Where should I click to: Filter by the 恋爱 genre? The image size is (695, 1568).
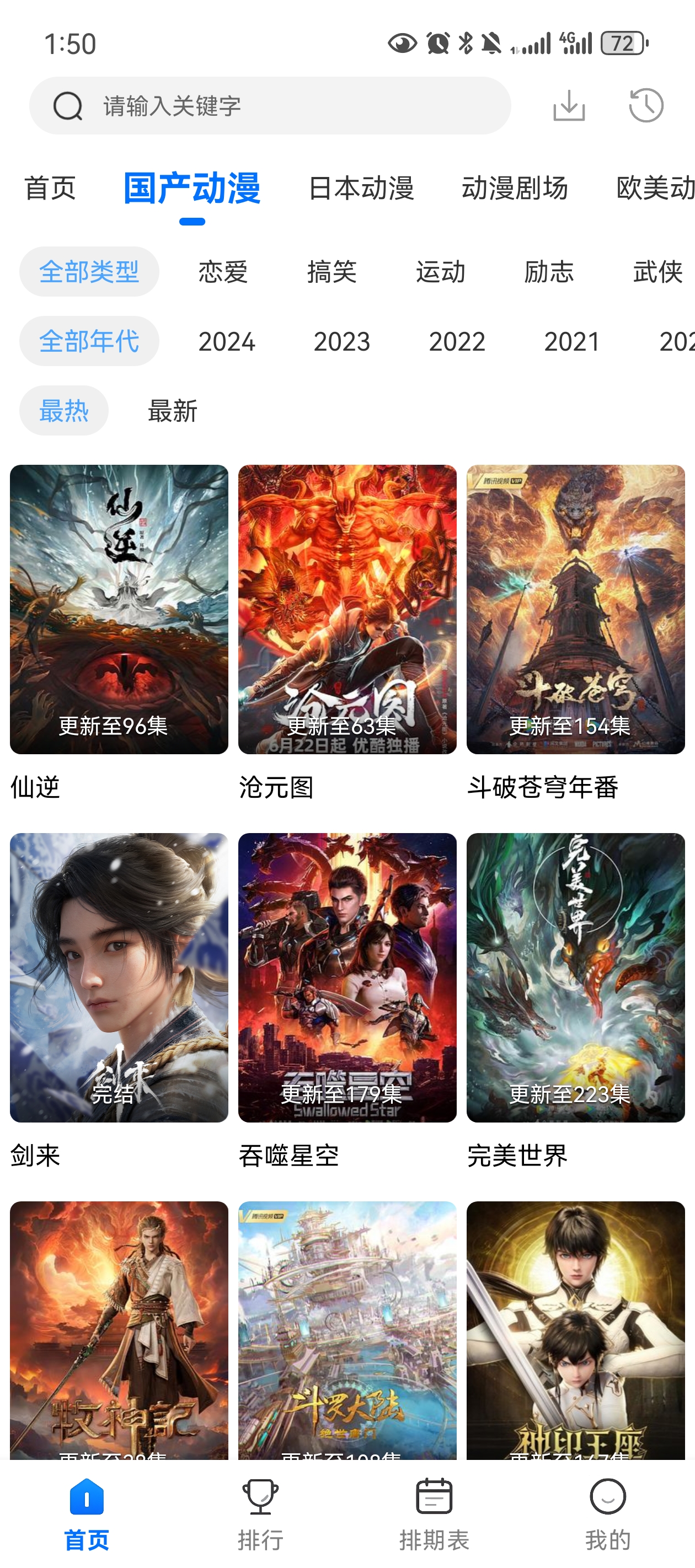pos(223,271)
